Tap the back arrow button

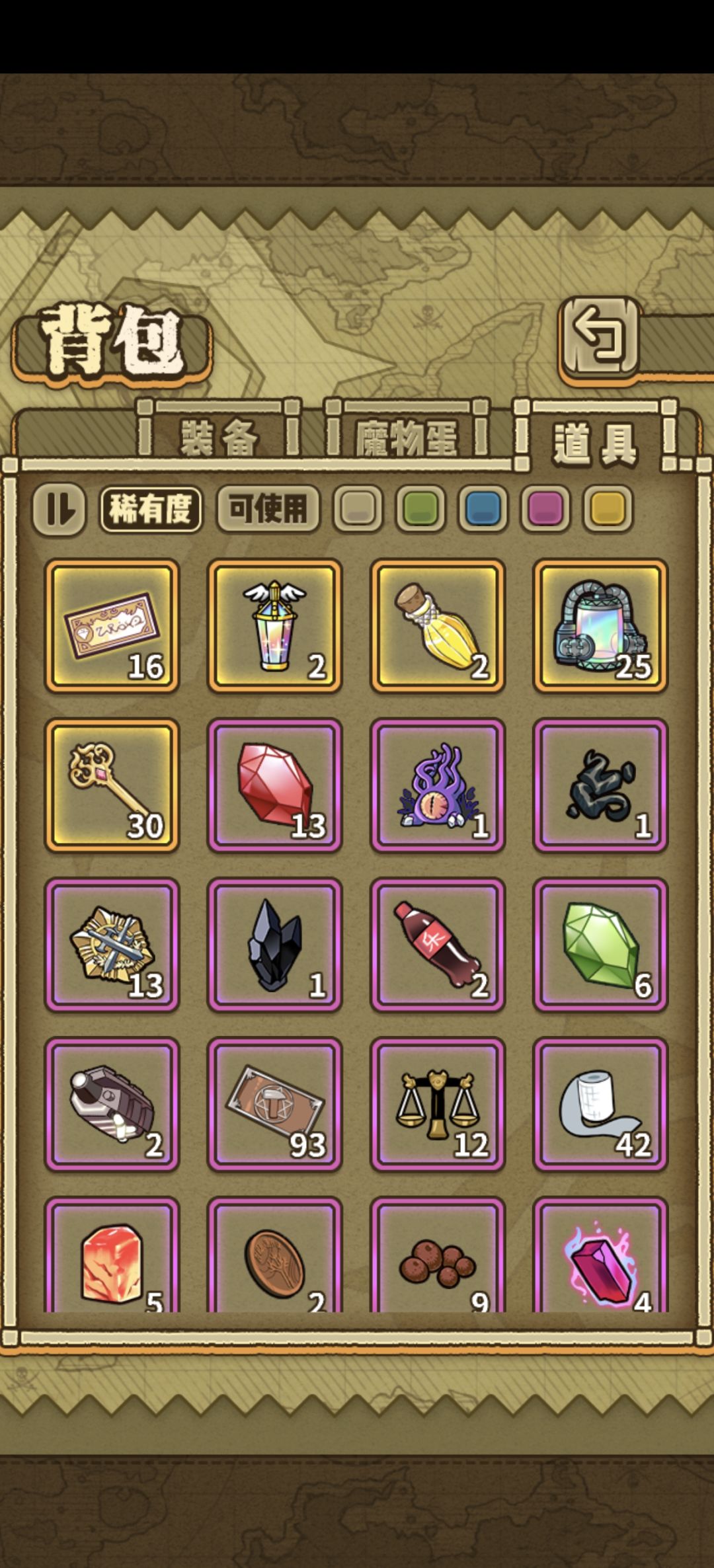pyautogui.click(x=599, y=340)
